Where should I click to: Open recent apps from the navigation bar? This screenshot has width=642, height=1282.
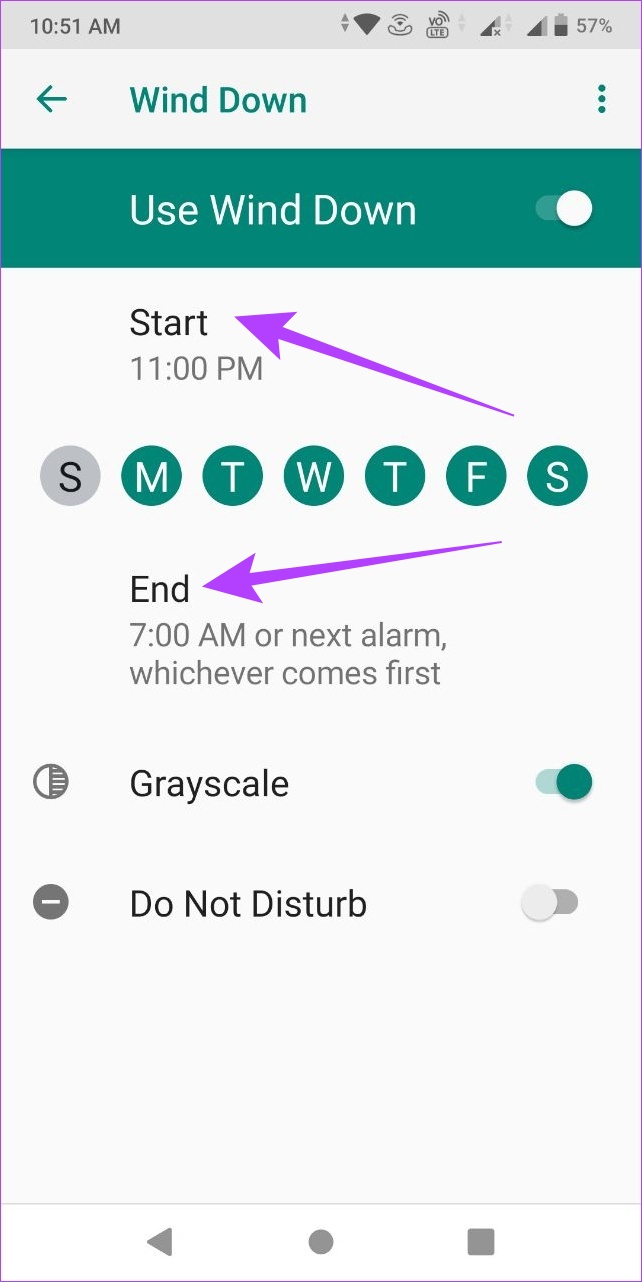[481, 1241]
